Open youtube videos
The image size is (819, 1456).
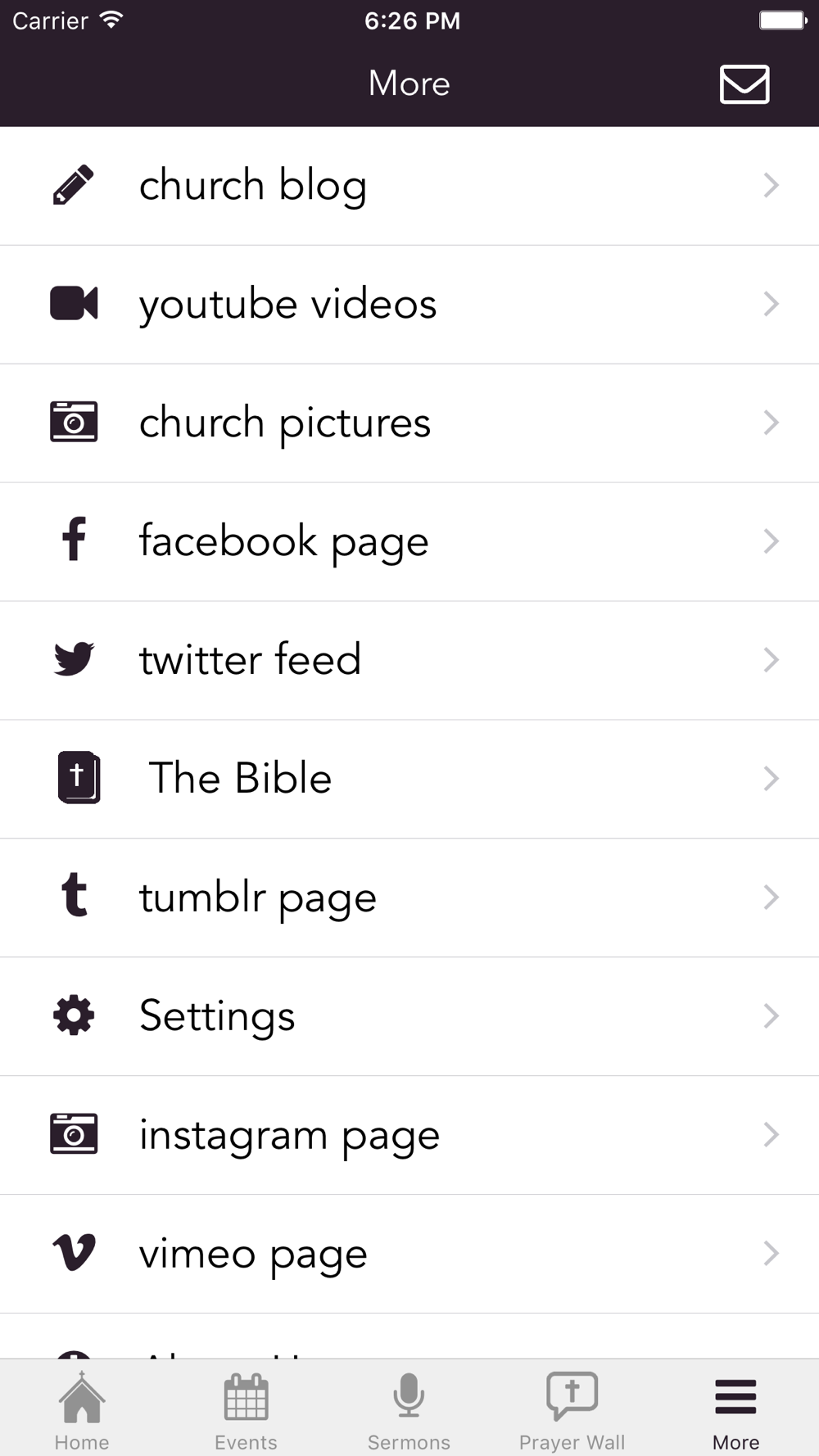tap(409, 305)
